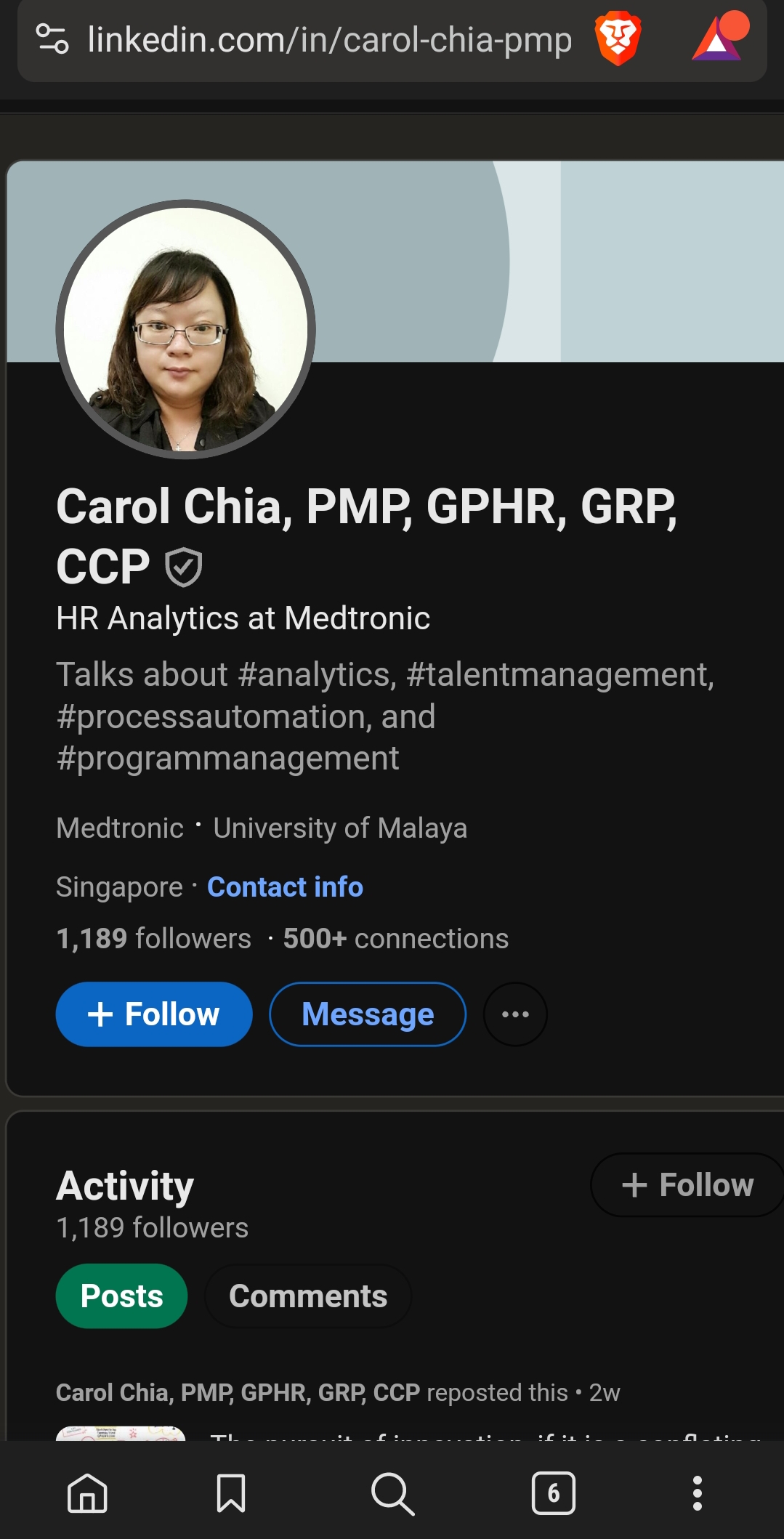
Task: Start a browser search from the toolbar
Action: [x=392, y=1494]
